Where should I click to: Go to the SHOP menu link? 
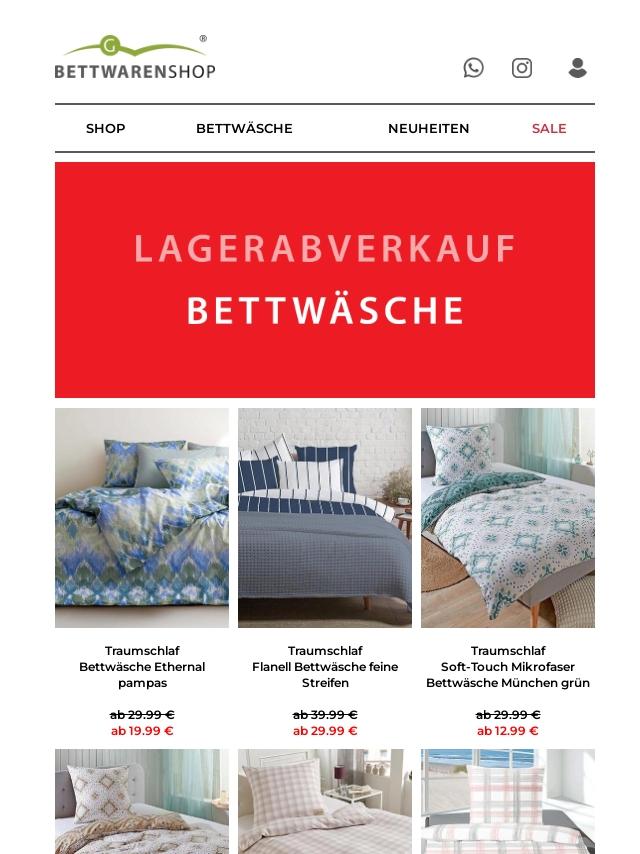coord(106,128)
